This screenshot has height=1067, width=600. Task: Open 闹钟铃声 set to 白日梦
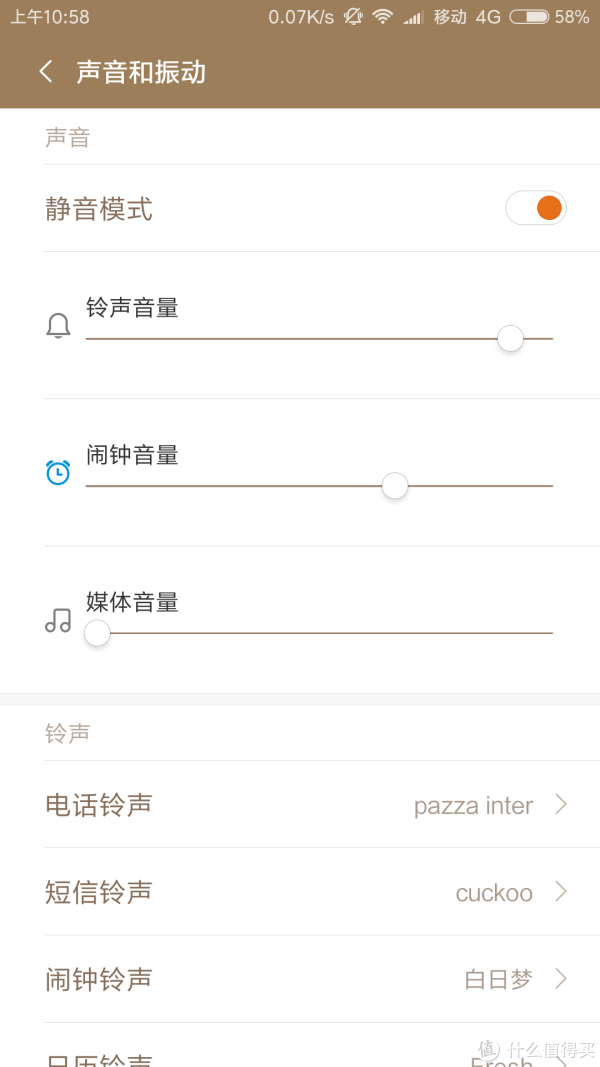click(300, 979)
